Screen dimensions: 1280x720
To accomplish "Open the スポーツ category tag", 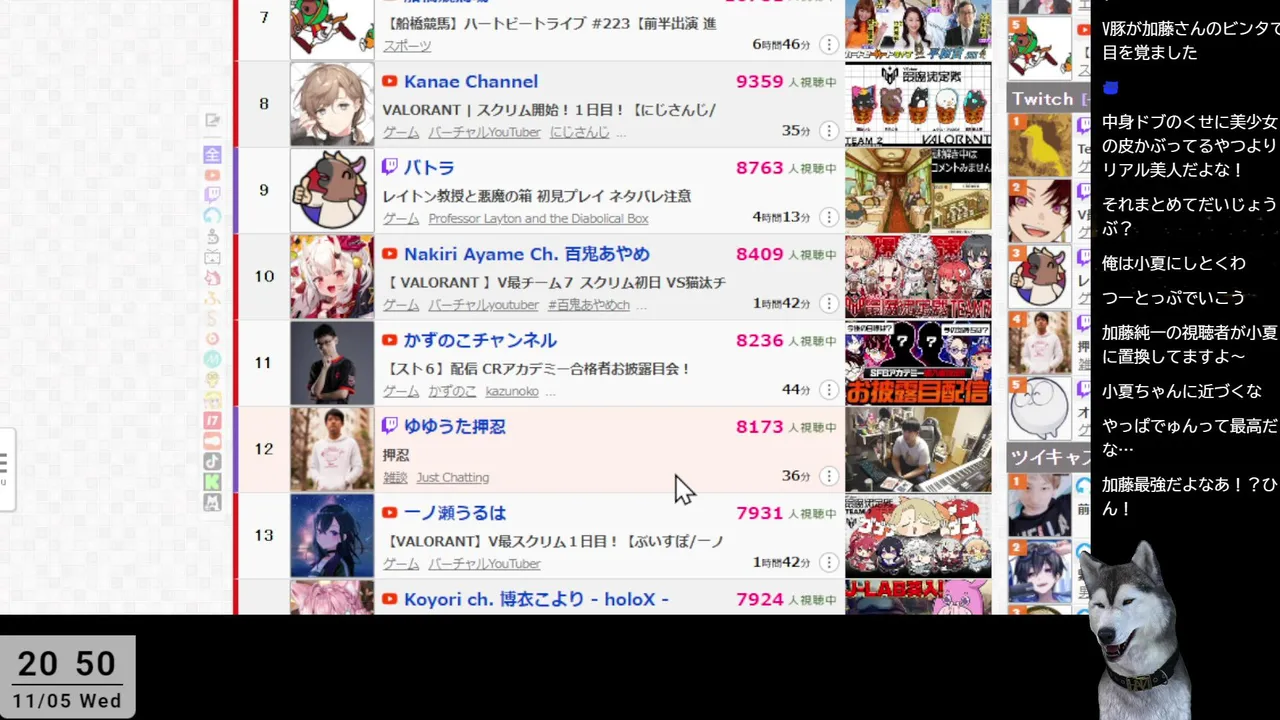I will 407,46.
